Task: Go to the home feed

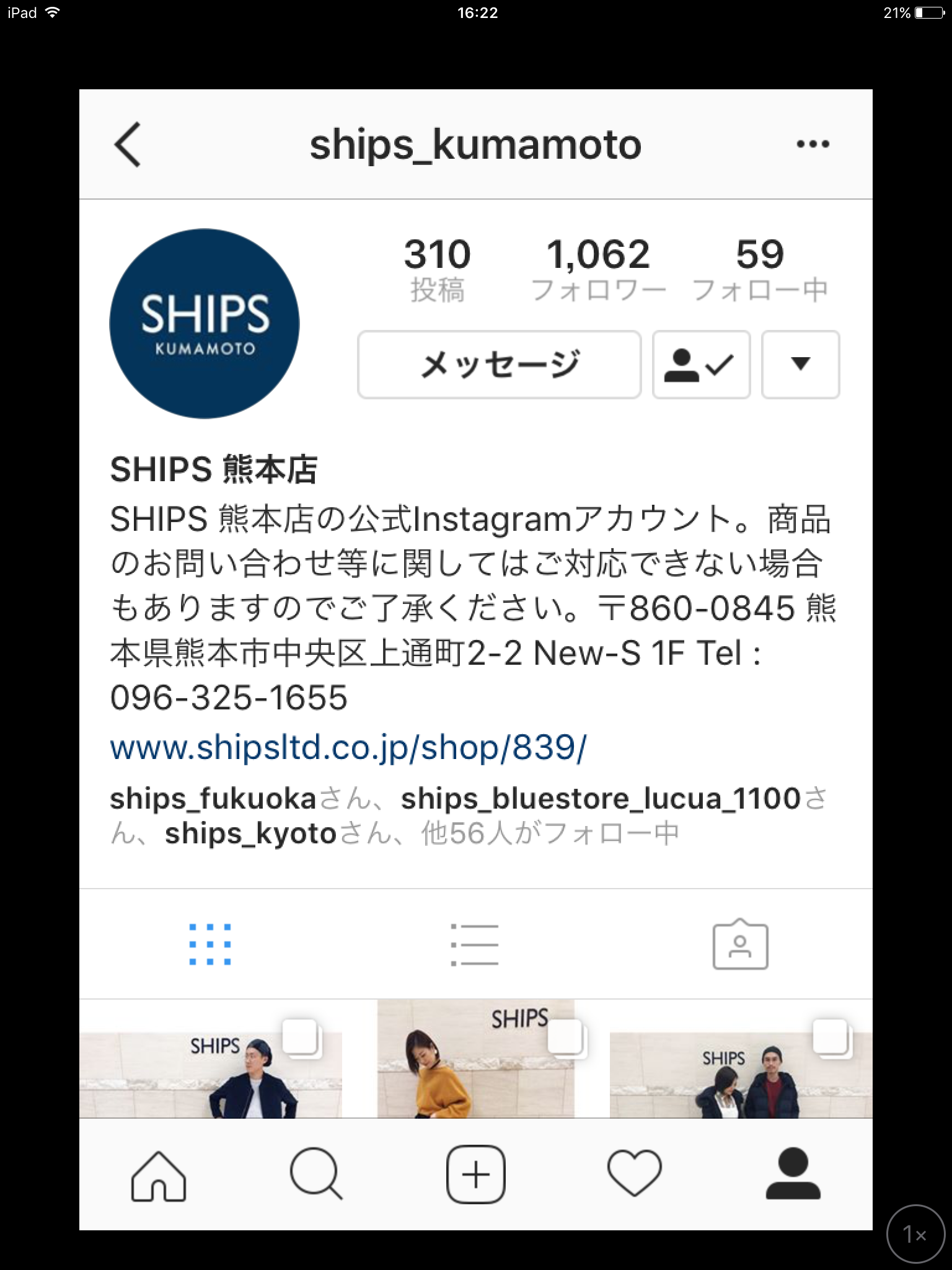Action: tap(159, 1175)
